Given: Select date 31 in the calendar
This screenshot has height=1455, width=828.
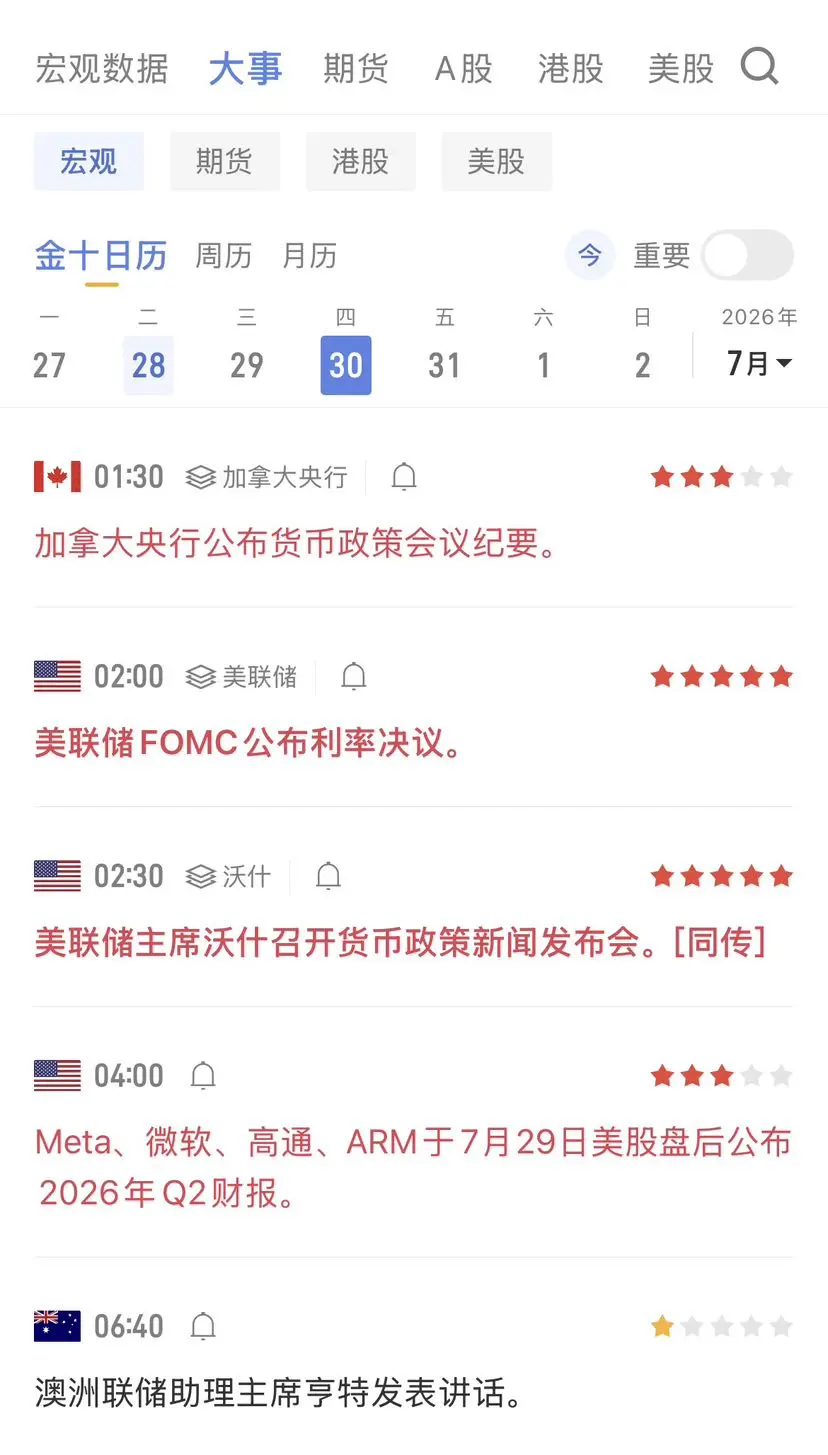Looking at the screenshot, I should pyautogui.click(x=444, y=365).
